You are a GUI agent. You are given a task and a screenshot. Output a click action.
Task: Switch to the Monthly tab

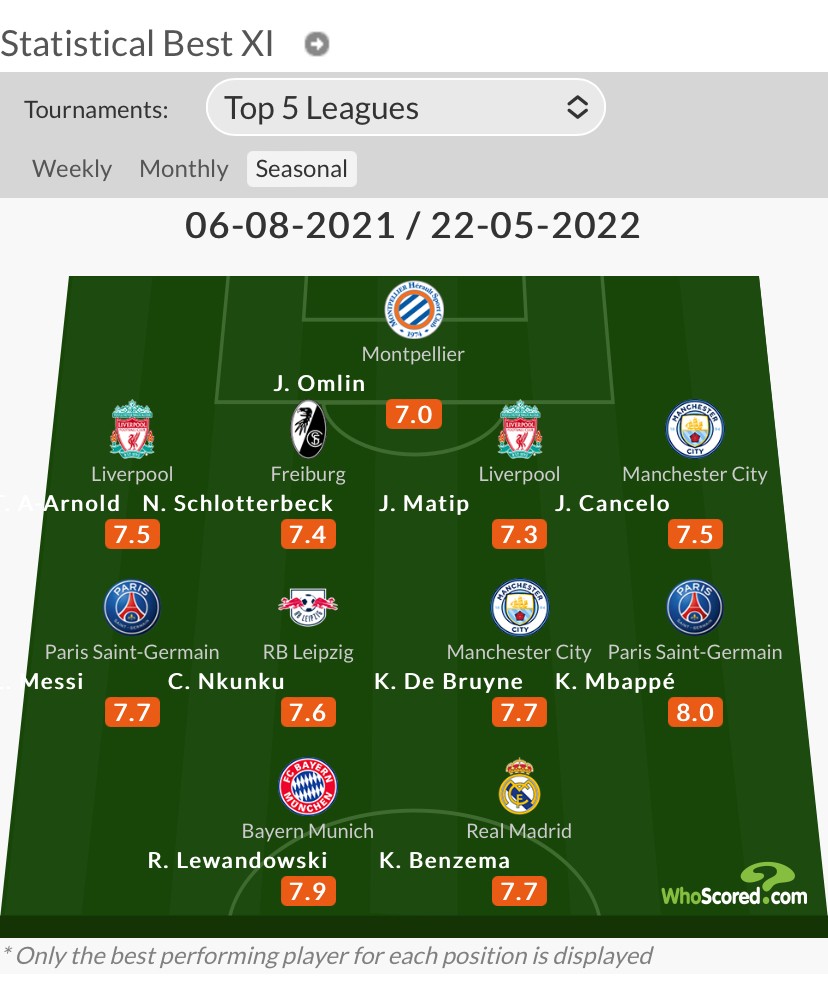184,169
